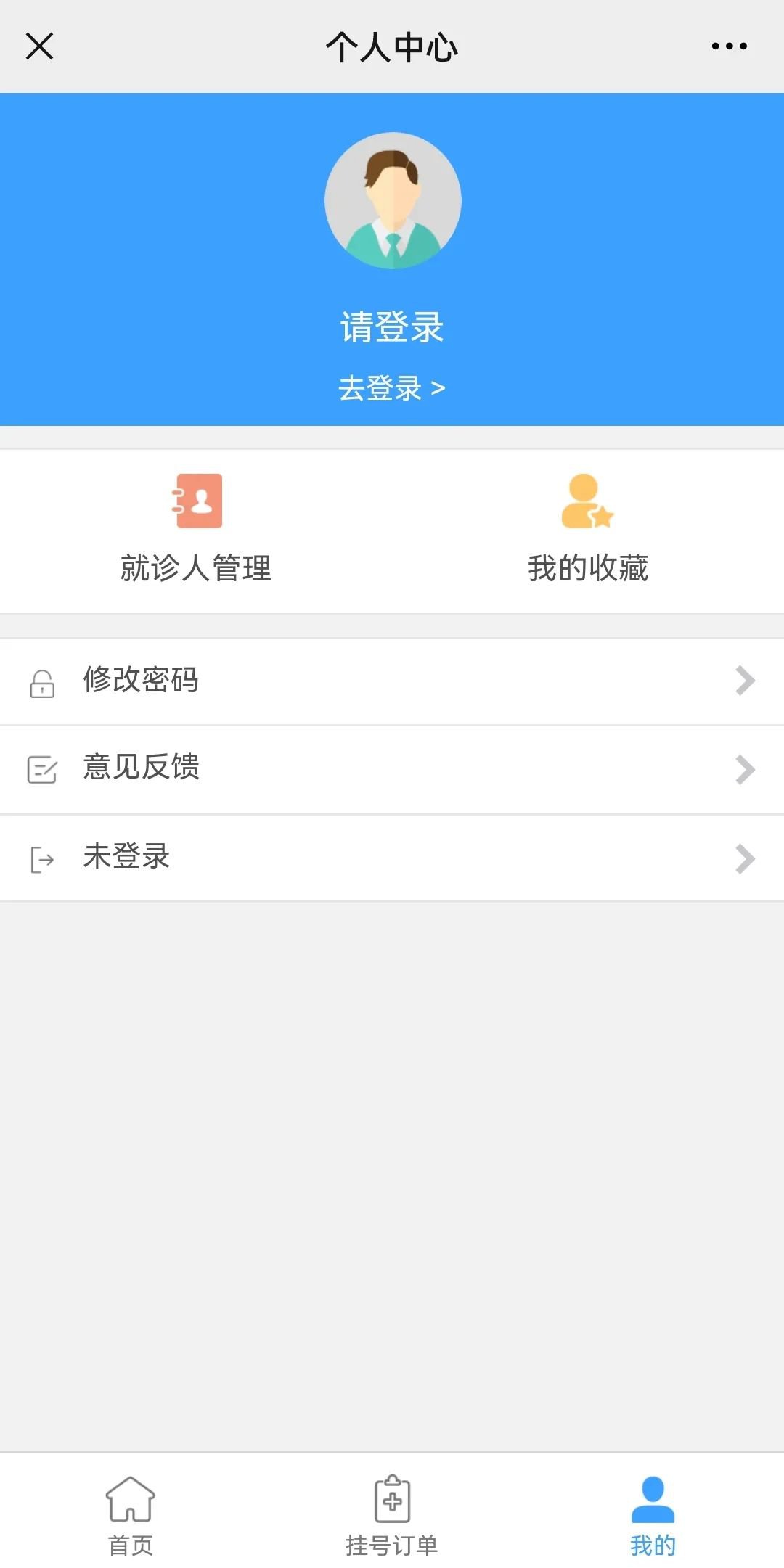
Task: Tap the 未登录 row
Action: (392, 858)
